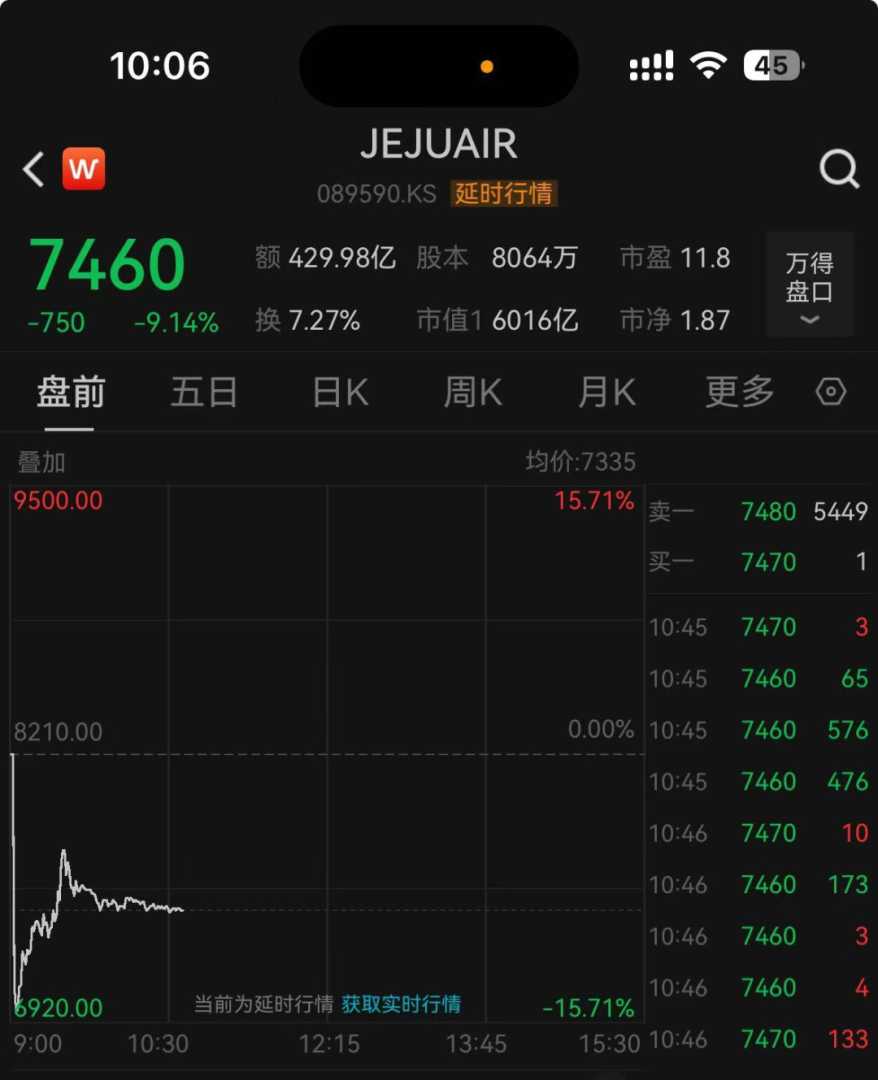
Task: Tap the 获取实时行情 link
Action: point(401,1004)
